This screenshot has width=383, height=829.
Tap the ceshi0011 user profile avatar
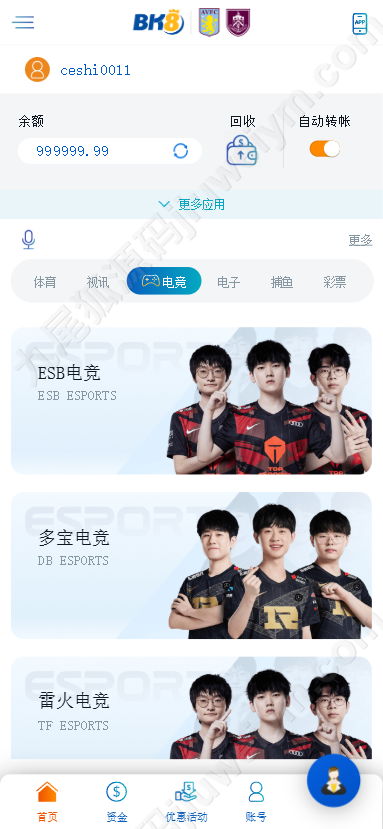37,70
